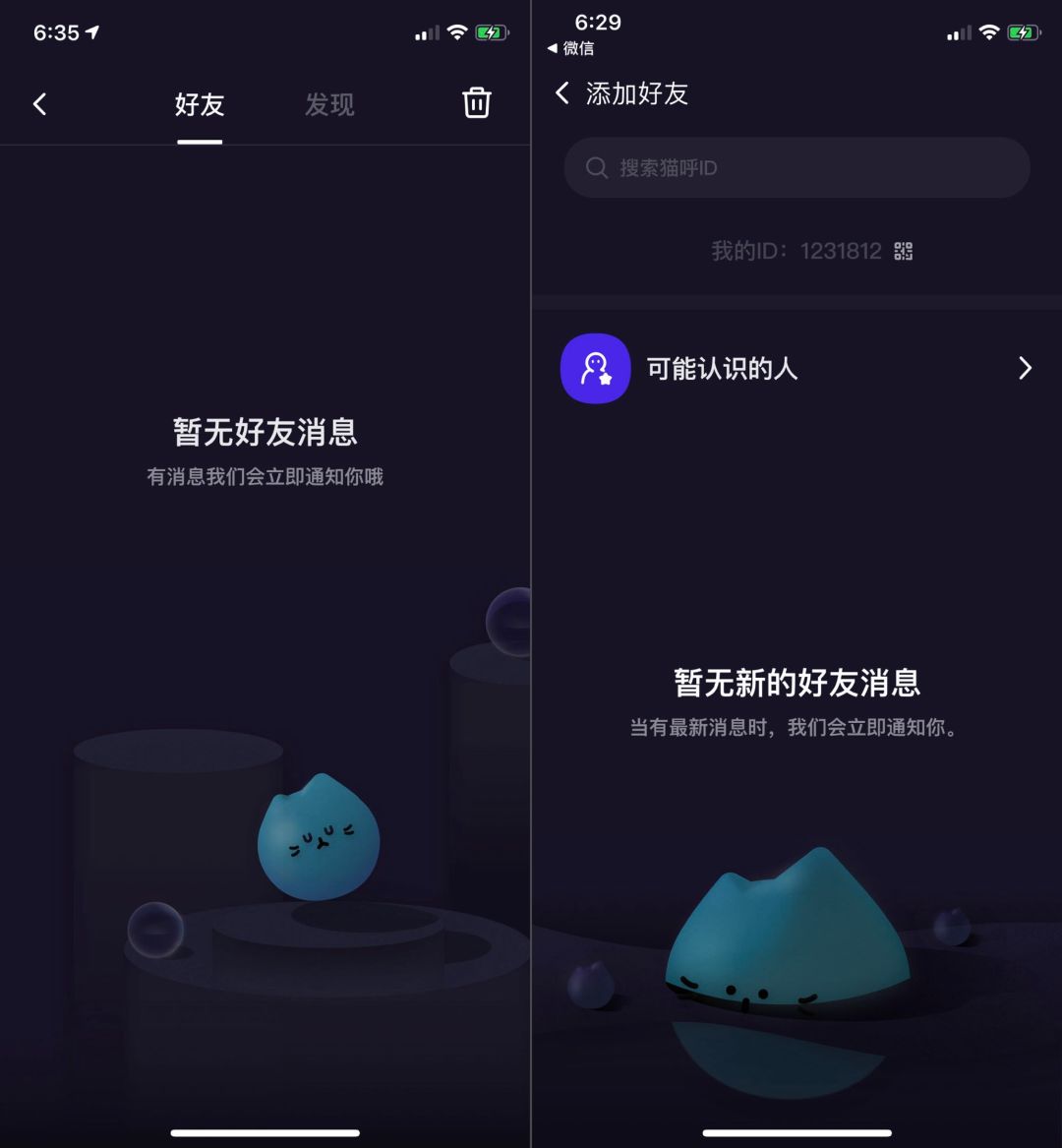Return to 微信 via the status bar link
The height and width of the screenshot is (1148, 1062).
point(571,48)
